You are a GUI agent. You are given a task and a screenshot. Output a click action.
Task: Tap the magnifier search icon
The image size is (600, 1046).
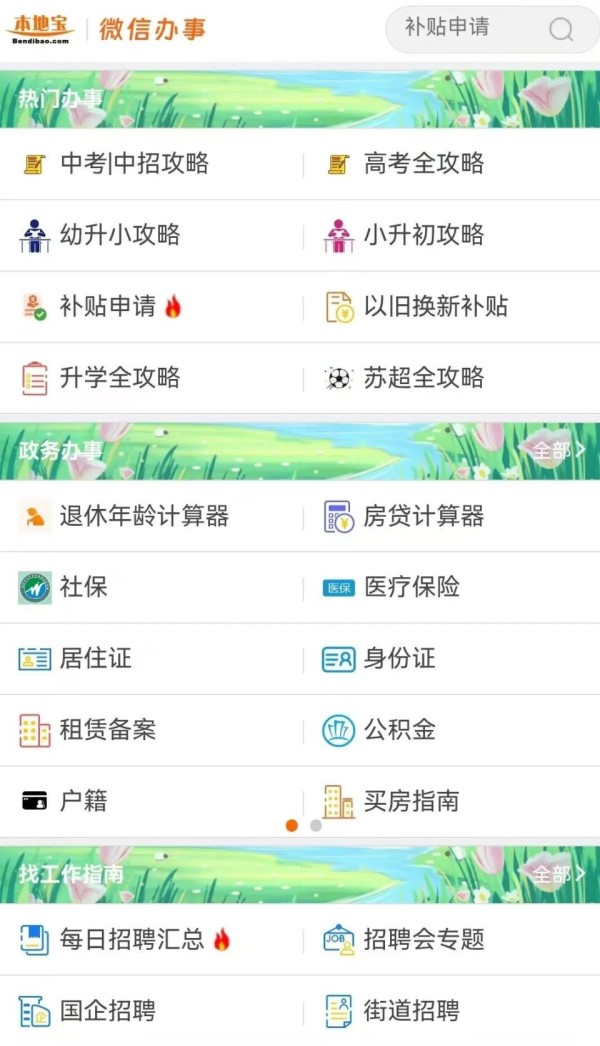561,30
